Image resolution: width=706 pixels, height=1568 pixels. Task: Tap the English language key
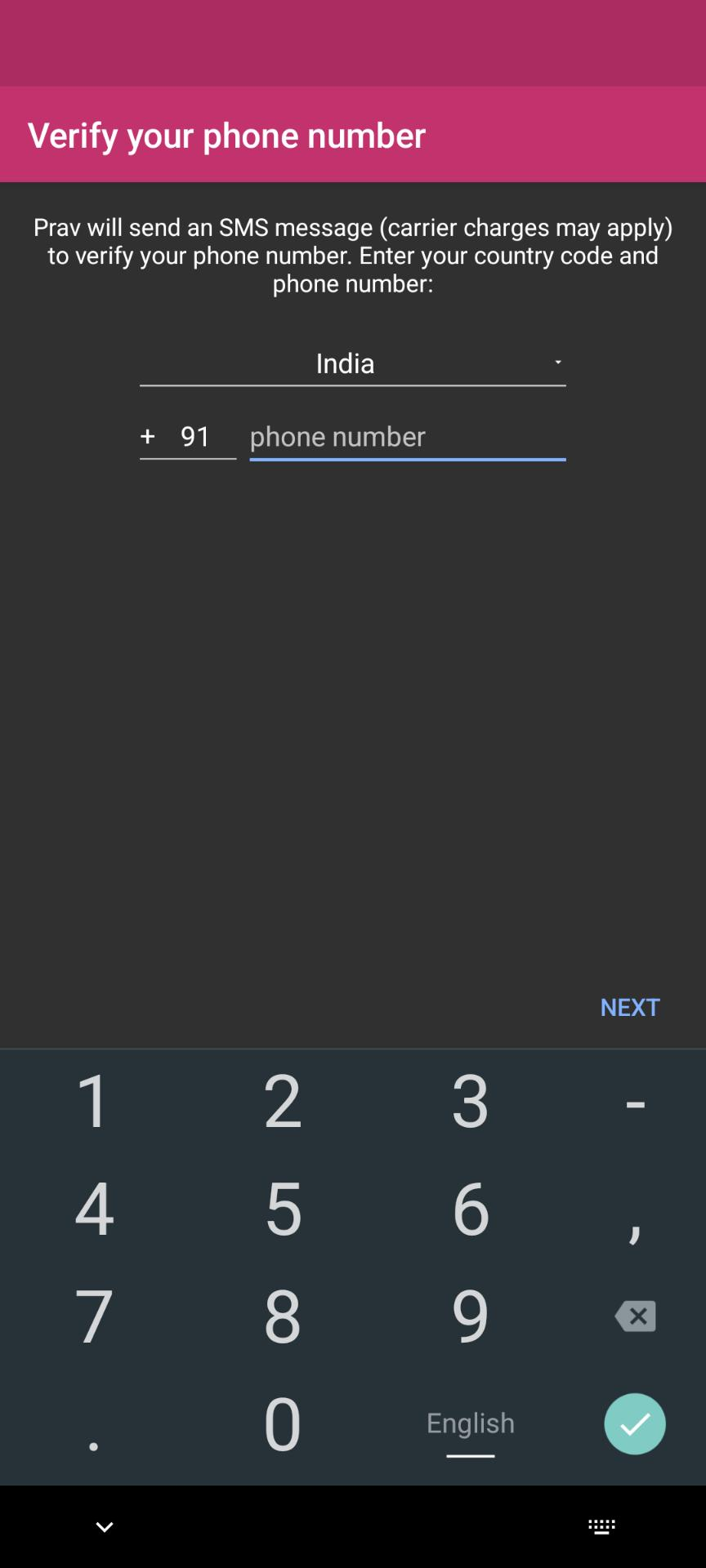471,1423
